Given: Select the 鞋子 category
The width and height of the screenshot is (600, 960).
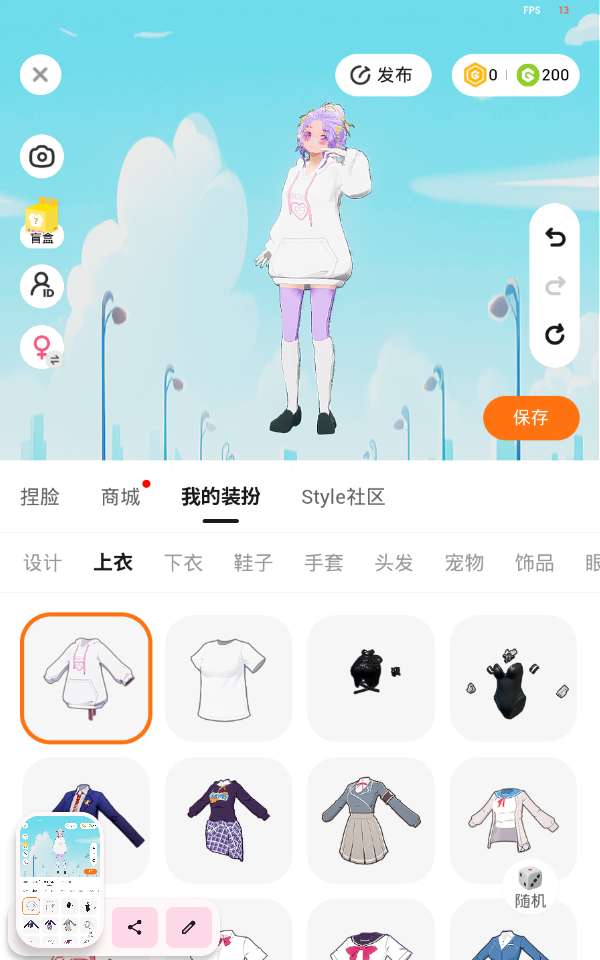Looking at the screenshot, I should tap(253, 563).
